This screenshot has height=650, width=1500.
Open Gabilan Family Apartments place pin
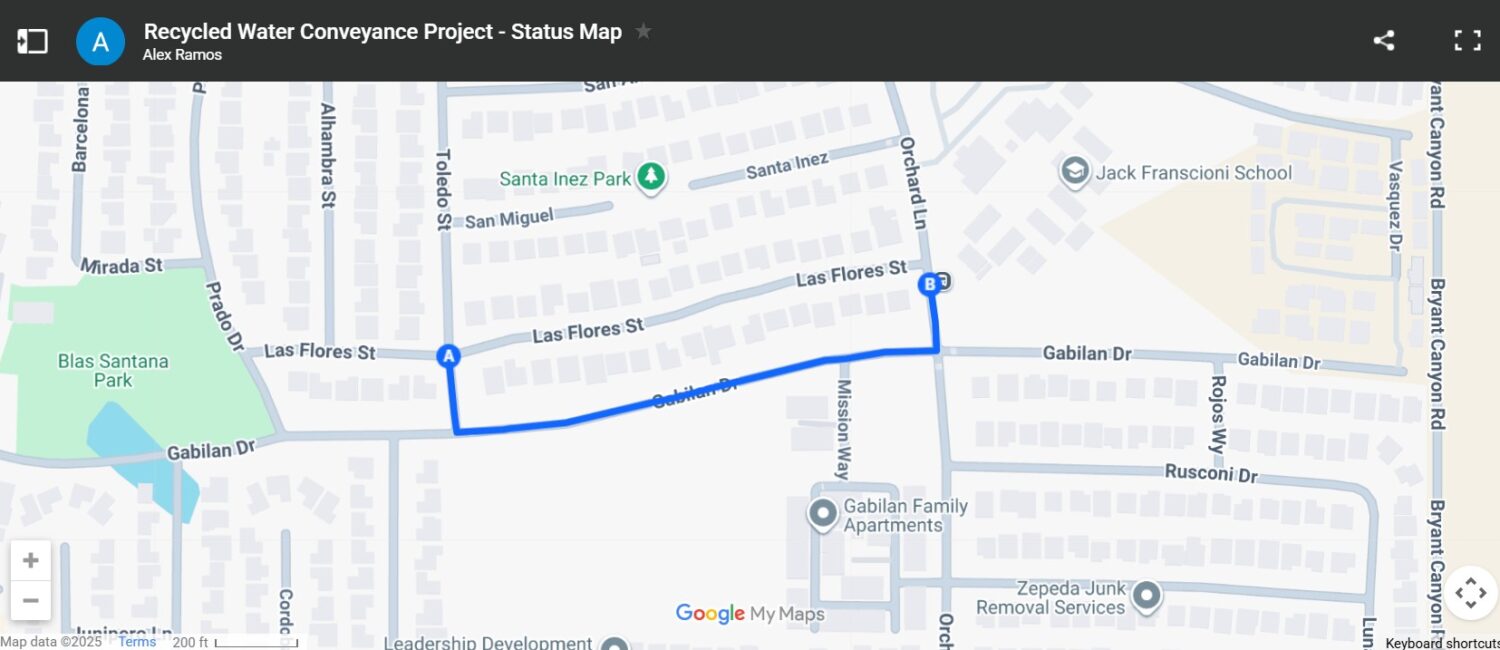pyautogui.click(x=822, y=514)
